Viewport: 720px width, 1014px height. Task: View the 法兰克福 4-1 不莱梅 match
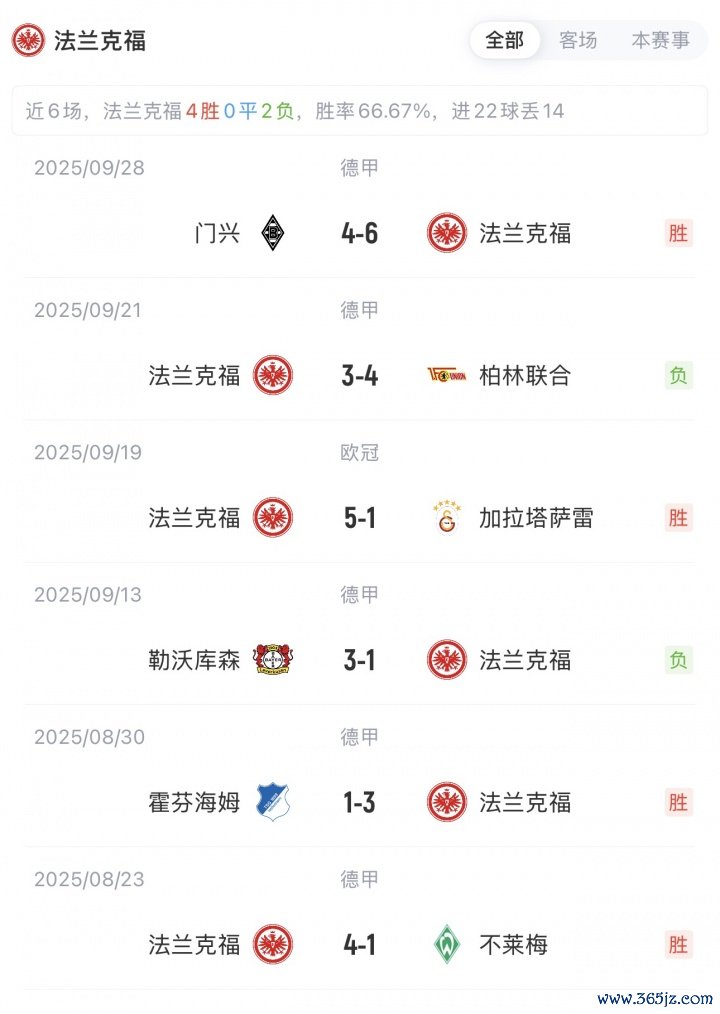(359, 944)
